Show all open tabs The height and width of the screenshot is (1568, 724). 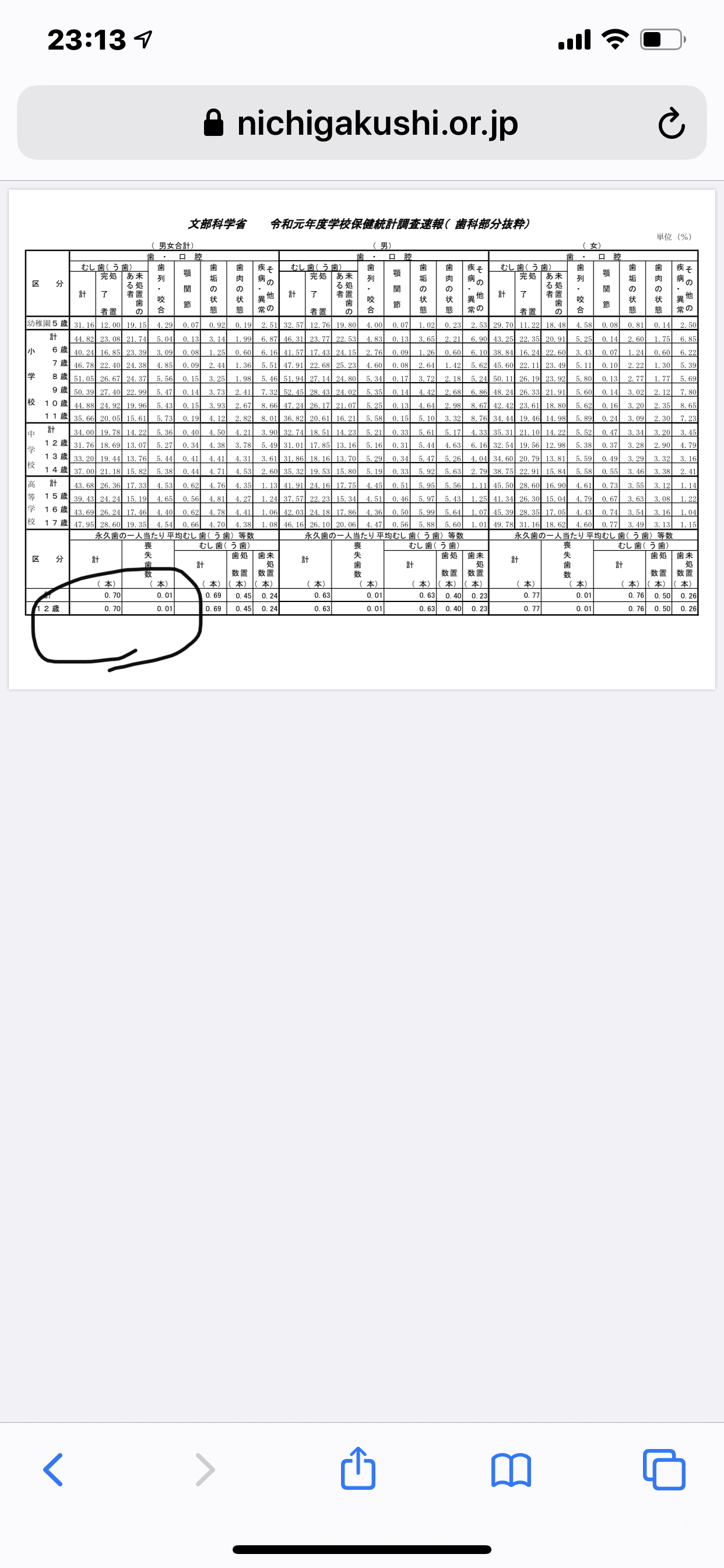pyautogui.click(x=664, y=1470)
